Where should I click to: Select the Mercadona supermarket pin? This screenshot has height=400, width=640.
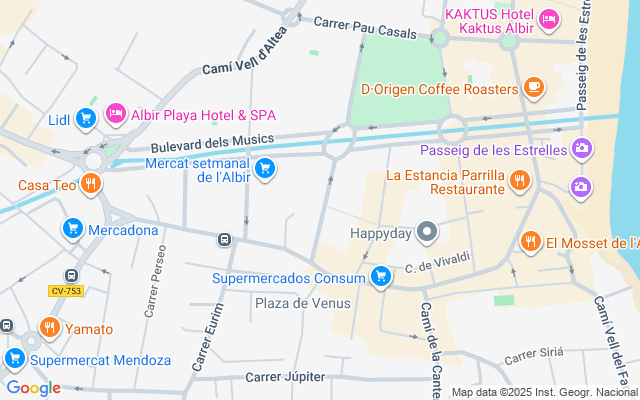[x=72, y=229]
